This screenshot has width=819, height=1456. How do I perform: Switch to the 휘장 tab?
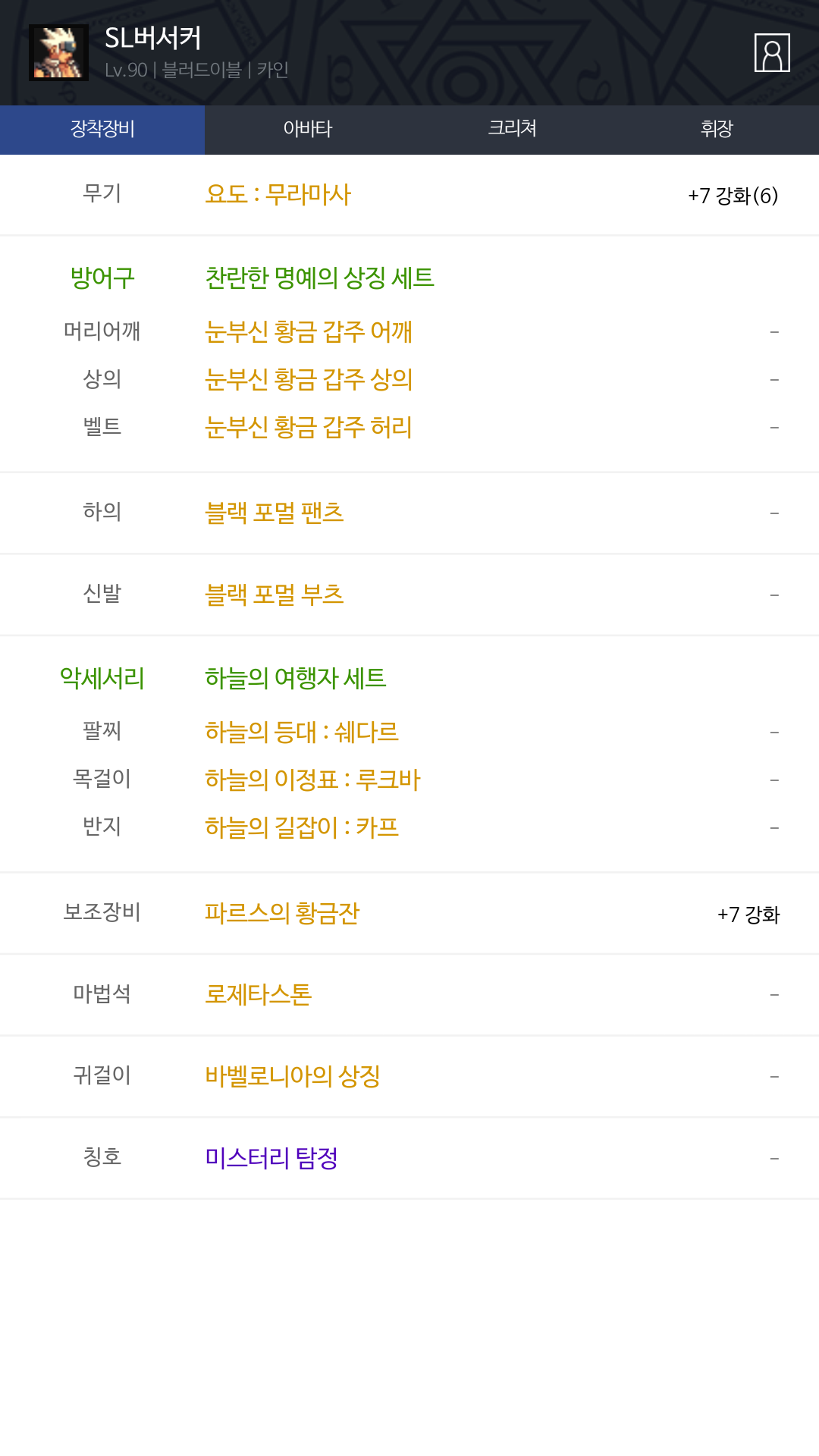pos(717,129)
